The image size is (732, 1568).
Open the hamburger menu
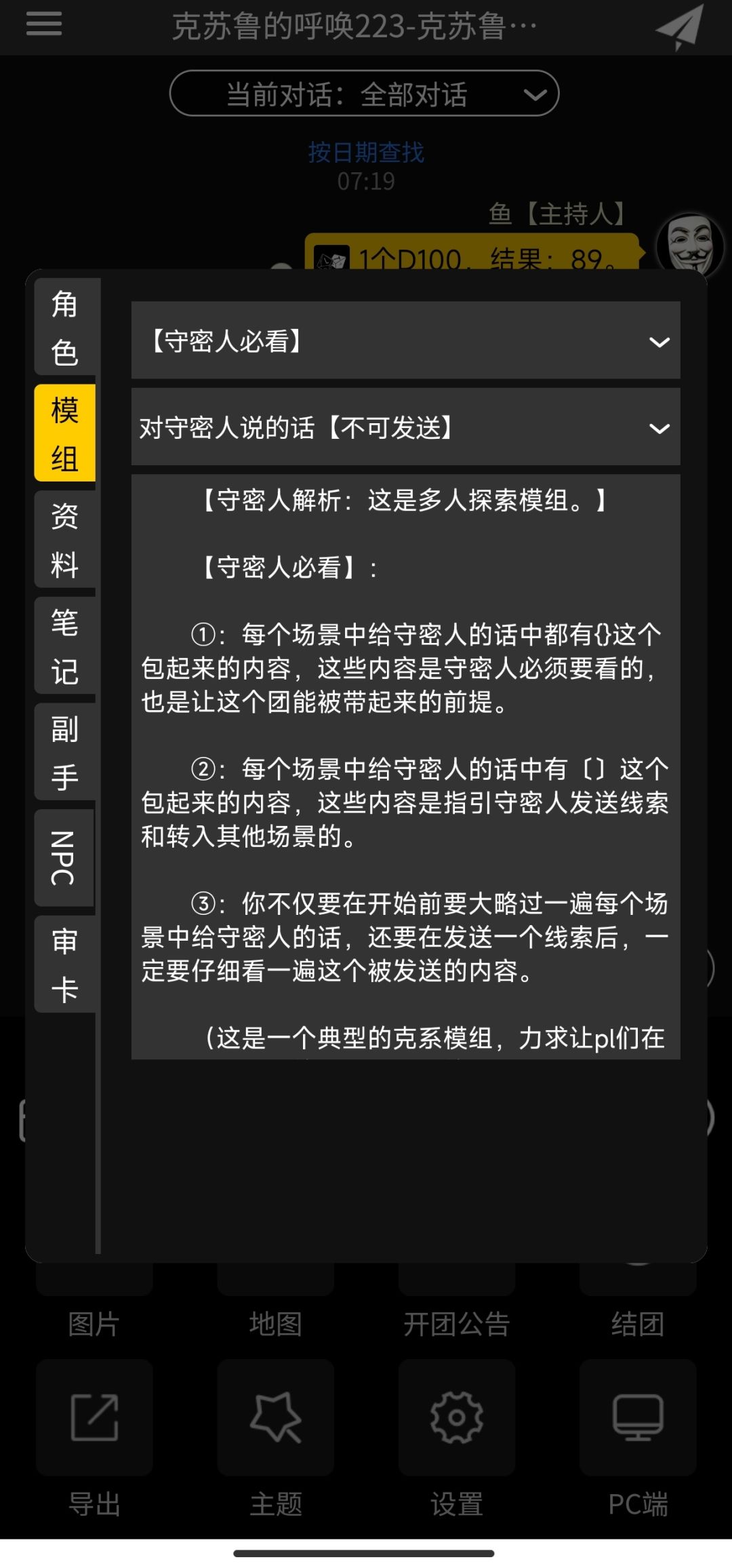pos(43,26)
